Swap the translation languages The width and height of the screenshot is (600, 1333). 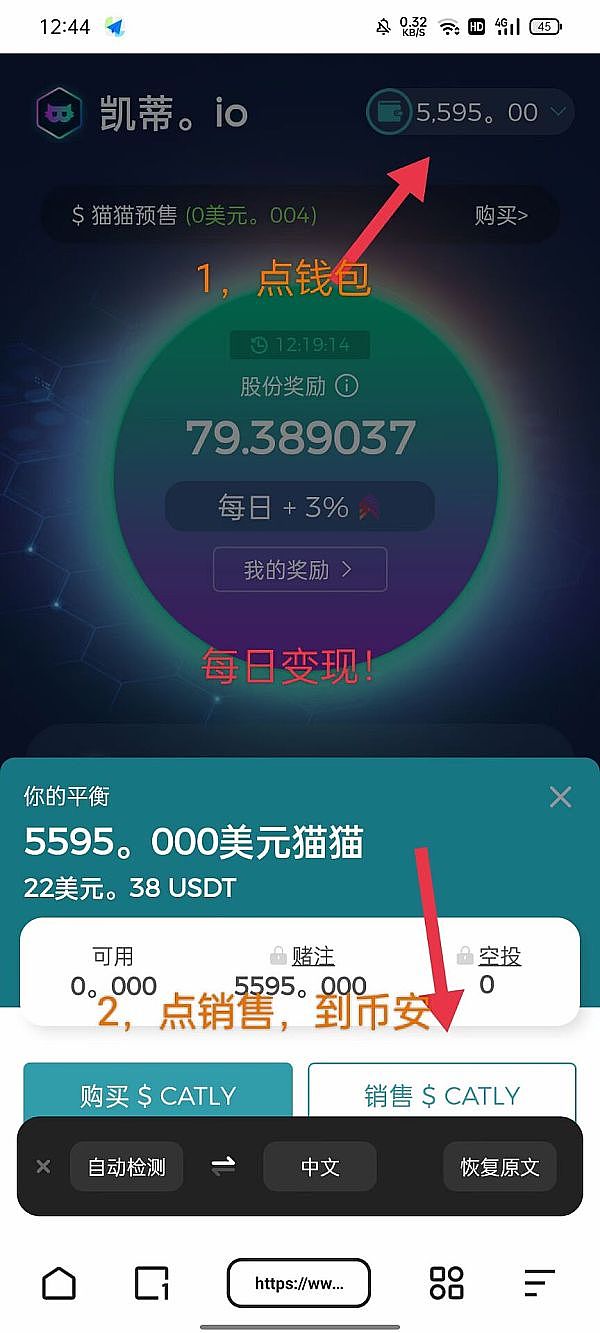[223, 1166]
